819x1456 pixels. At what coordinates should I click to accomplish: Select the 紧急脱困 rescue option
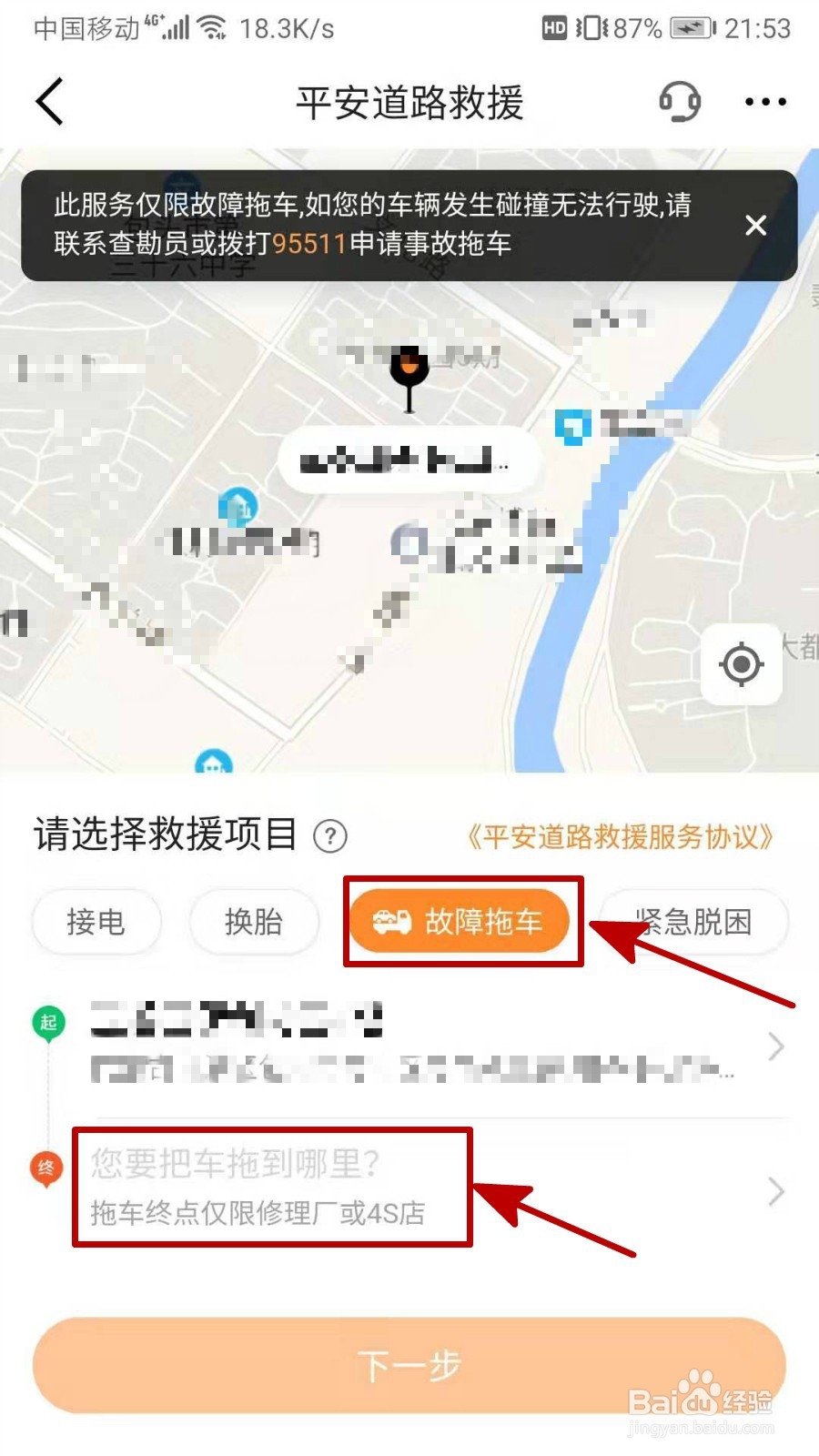click(694, 922)
